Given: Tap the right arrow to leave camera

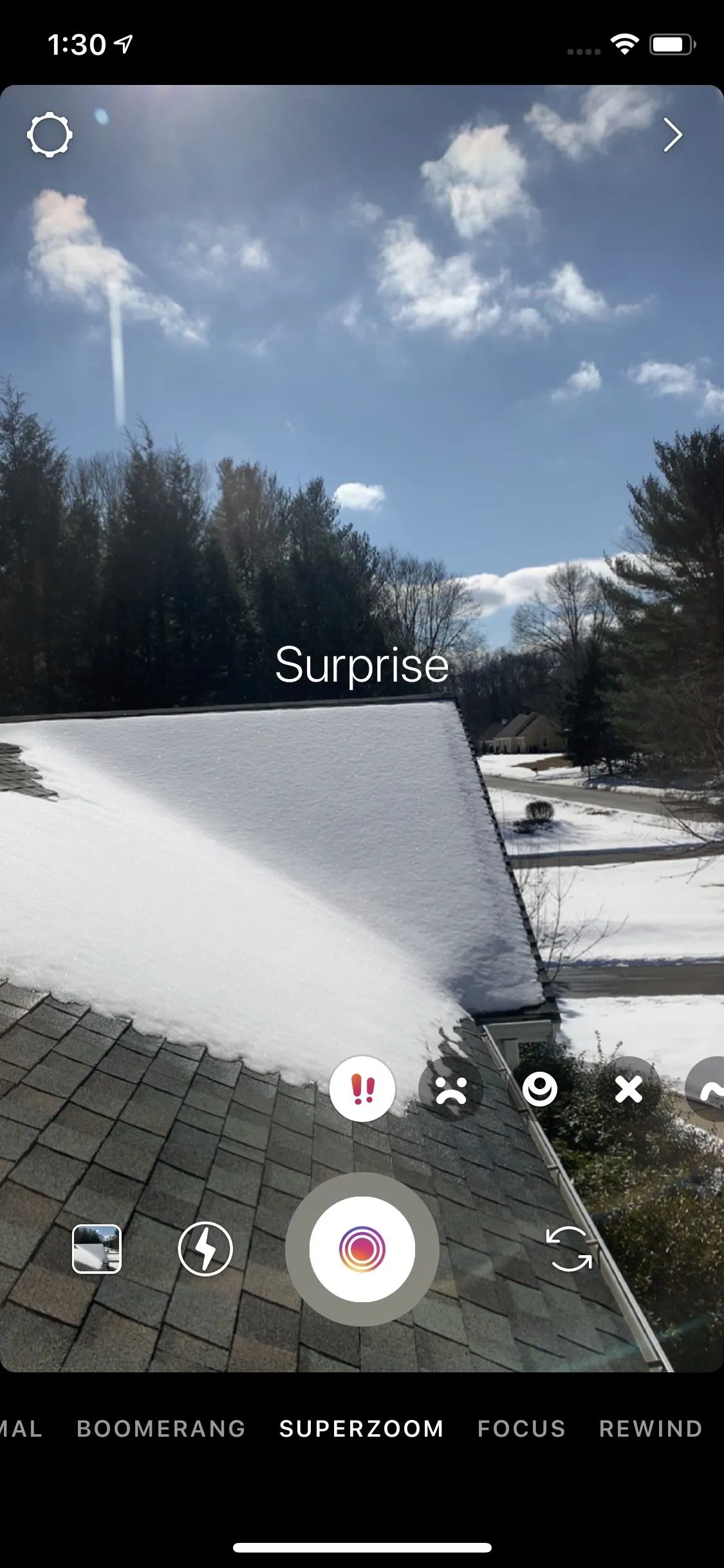Looking at the screenshot, I should coord(673,135).
